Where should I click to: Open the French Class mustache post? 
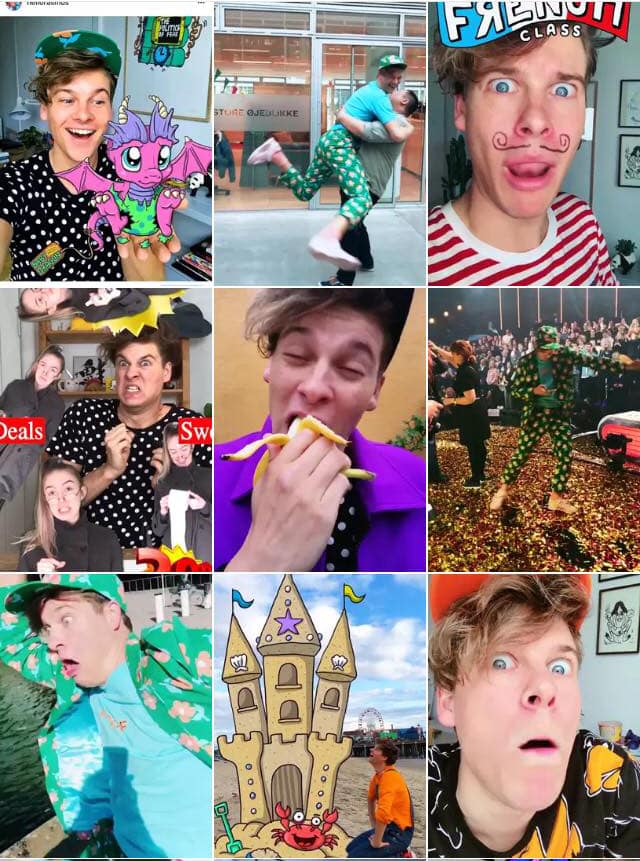click(534, 145)
